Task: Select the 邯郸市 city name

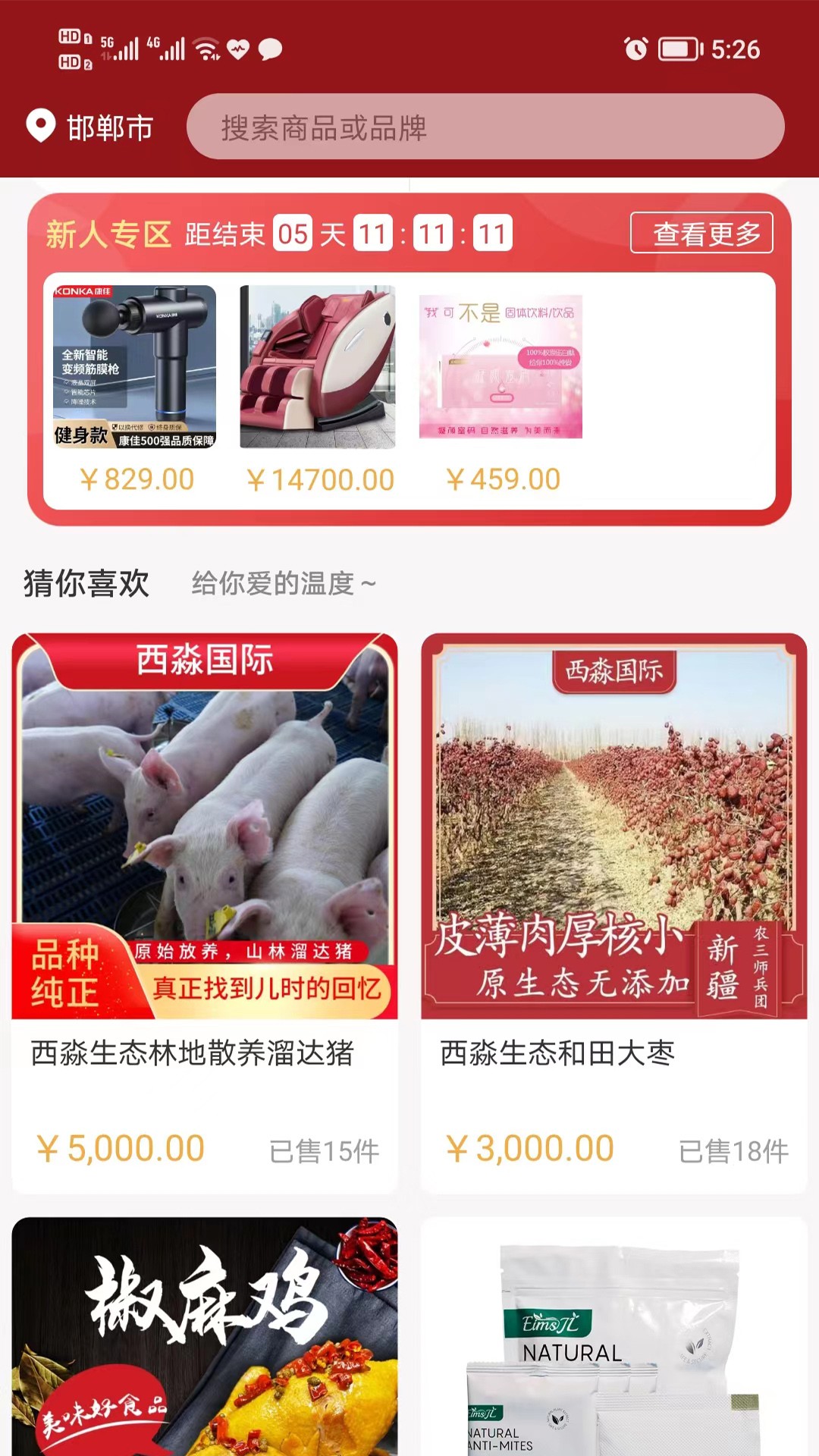Action: point(108,128)
